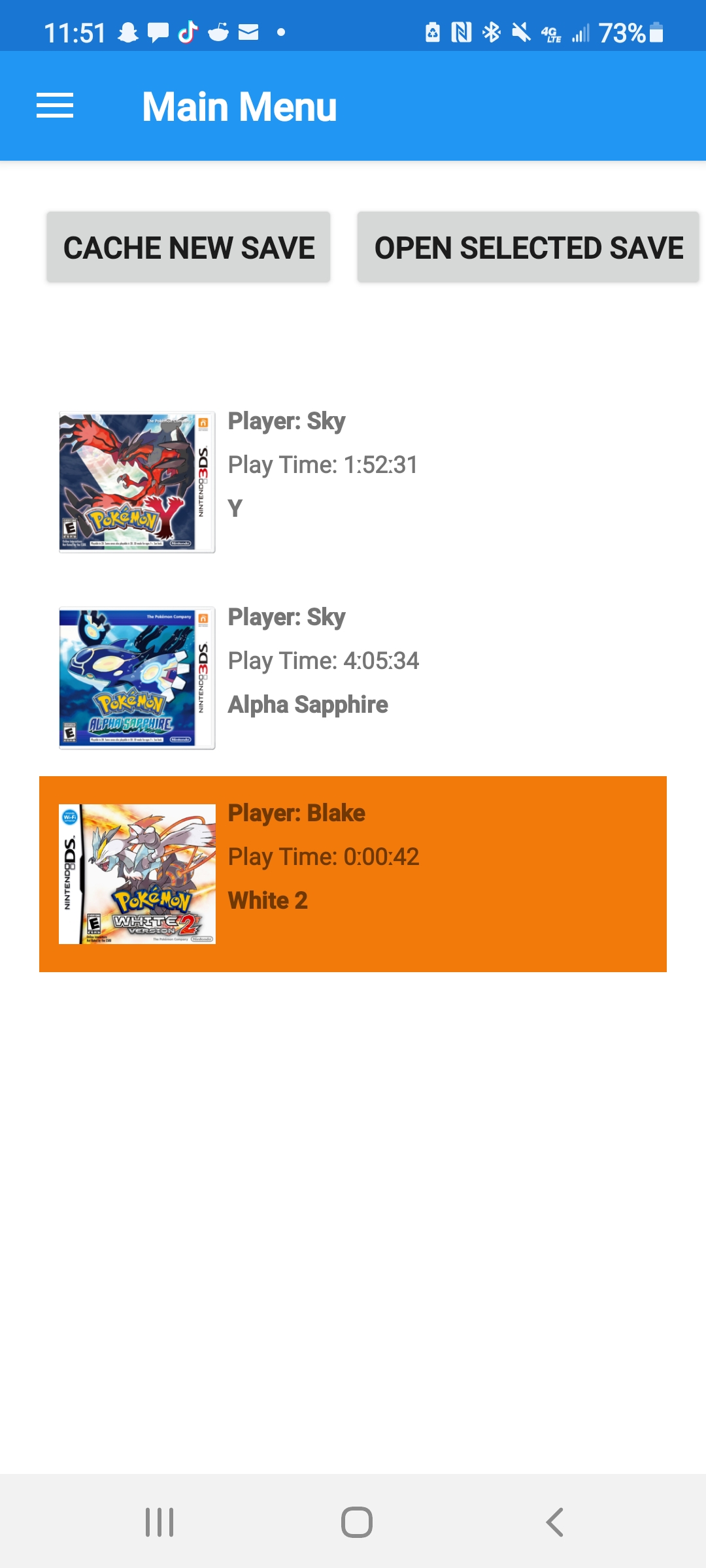Select Blake's White 2 save
Image resolution: width=706 pixels, height=1568 pixels.
click(353, 874)
